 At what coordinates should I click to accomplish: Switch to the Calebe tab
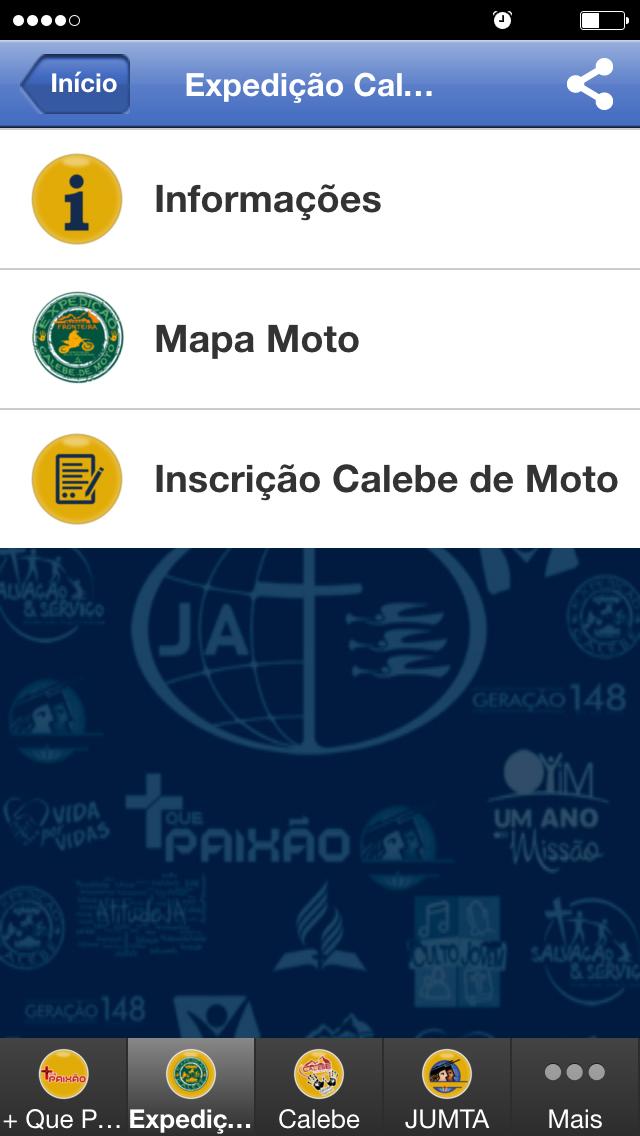[319, 1088]
